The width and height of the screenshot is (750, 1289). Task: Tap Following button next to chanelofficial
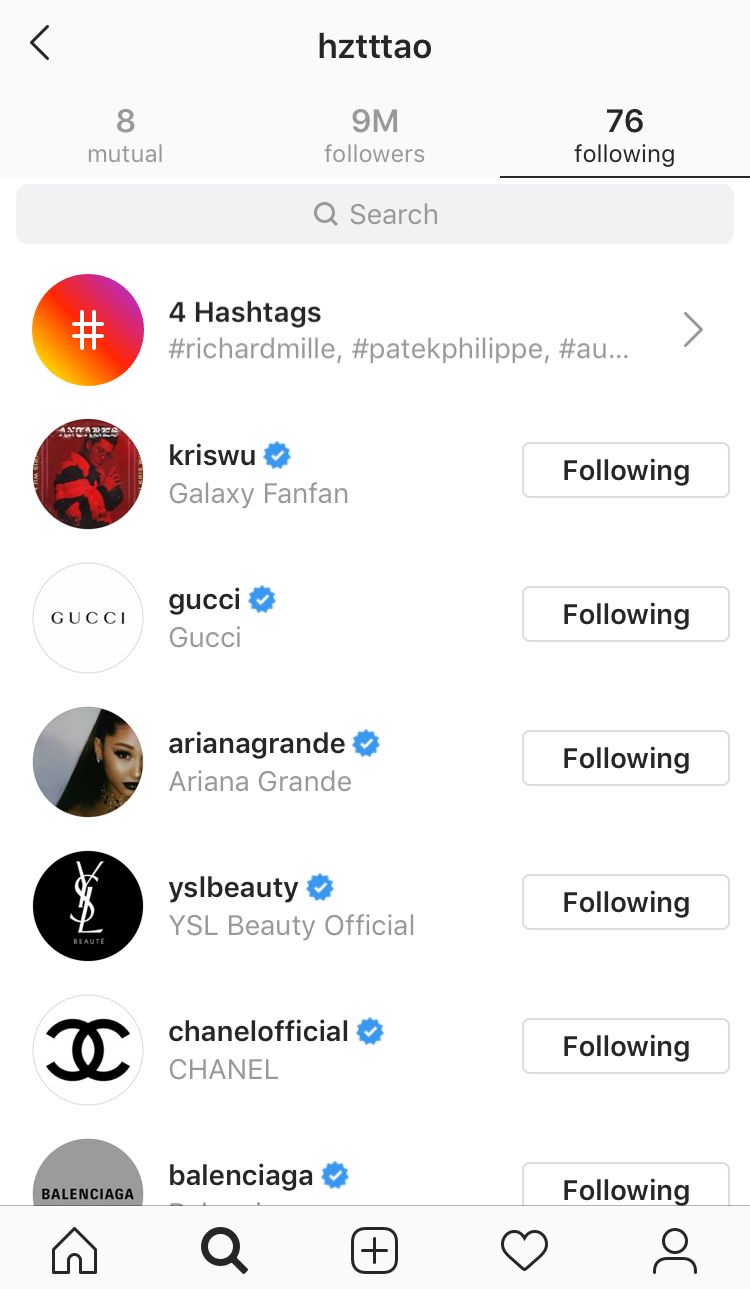tap(625, 1046)
